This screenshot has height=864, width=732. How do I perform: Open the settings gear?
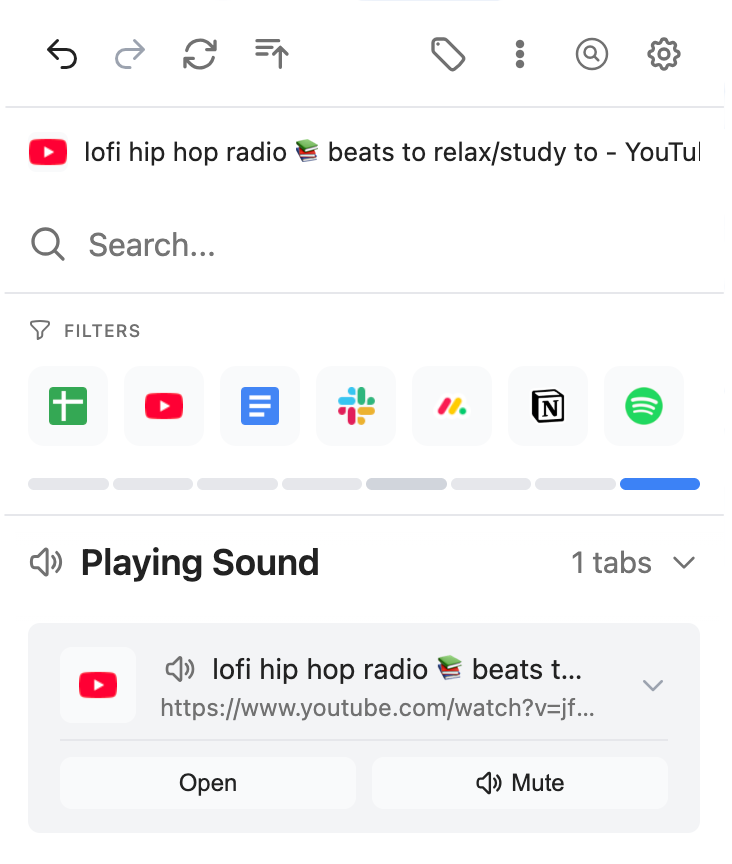662,55
